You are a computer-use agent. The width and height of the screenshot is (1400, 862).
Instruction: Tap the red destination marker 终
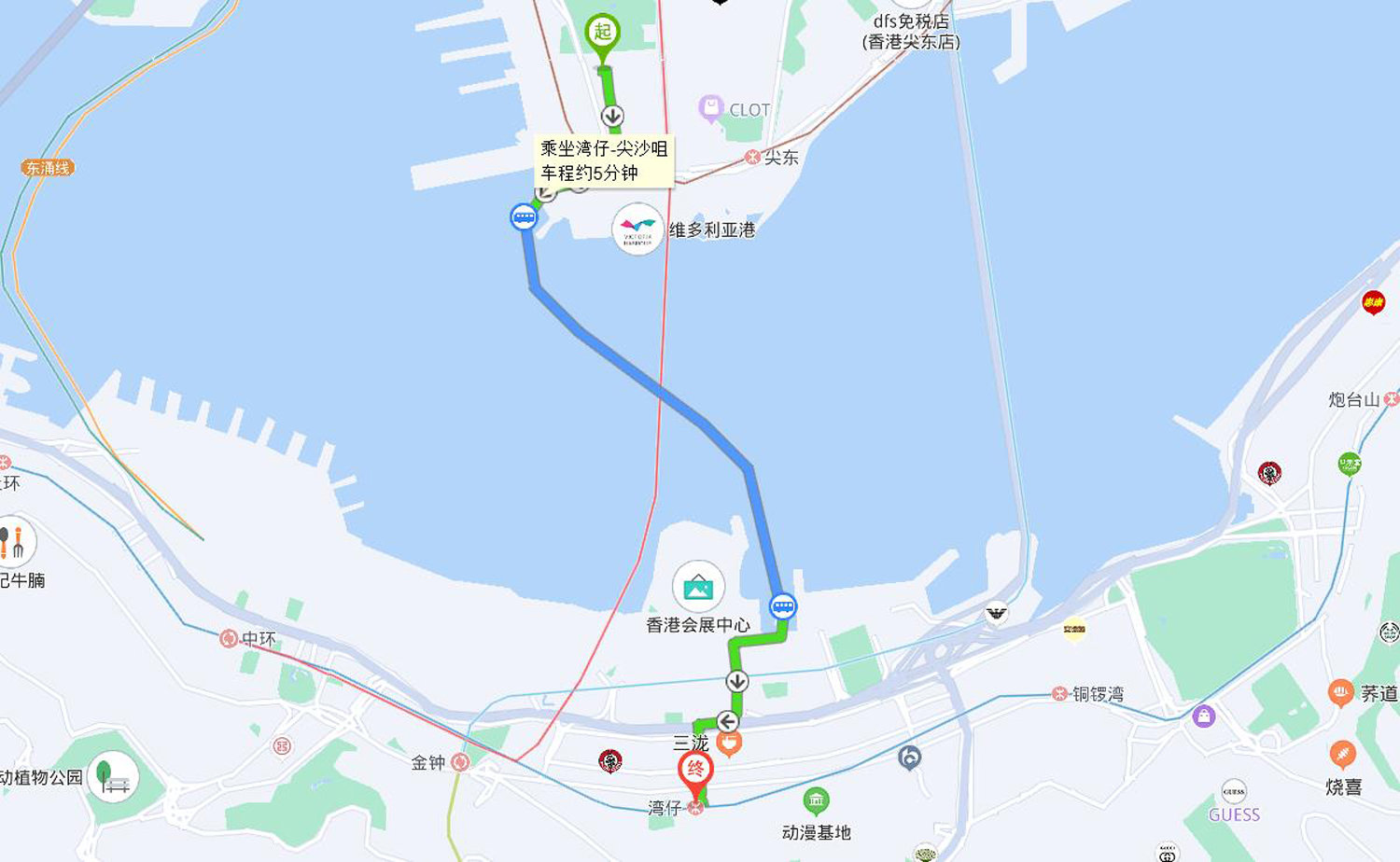pyautogui.click(x=695, y=772)
